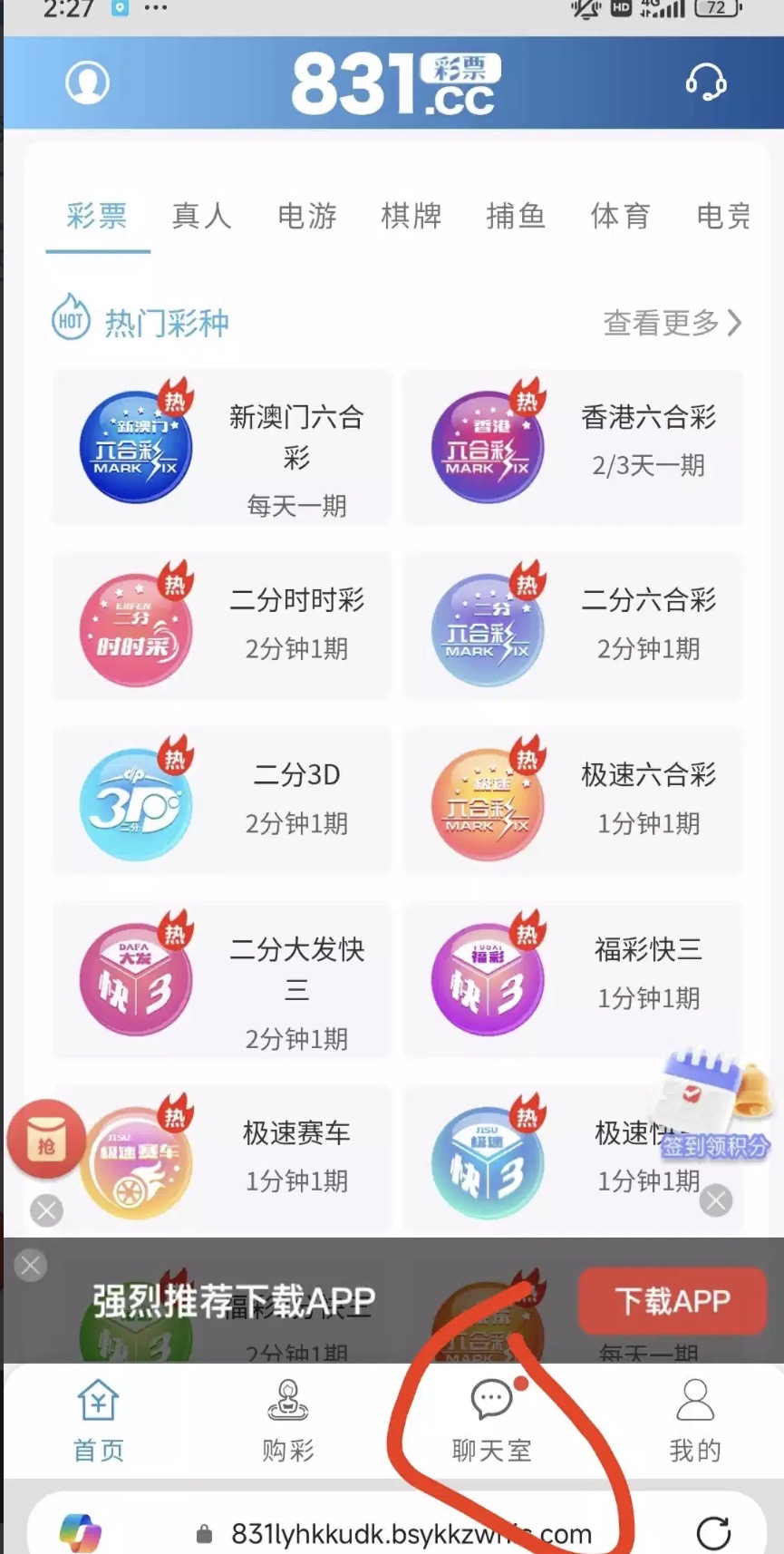The height and width of the screenshot is (1554, 784).
Task: Go to 购彩 in bottom navigation
Action: tap(288, 1420)
